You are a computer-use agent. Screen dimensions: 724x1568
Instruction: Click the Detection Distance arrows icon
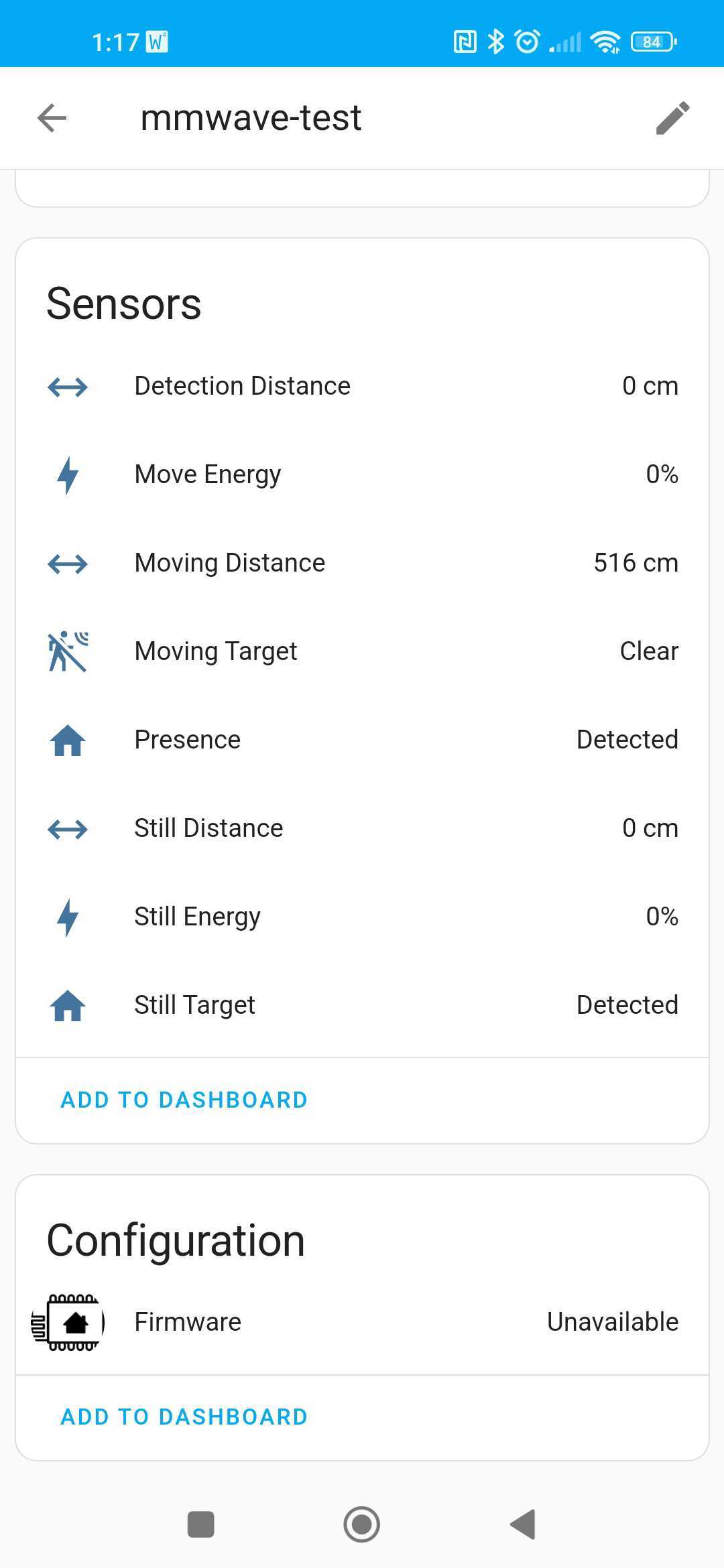[67, 386]
